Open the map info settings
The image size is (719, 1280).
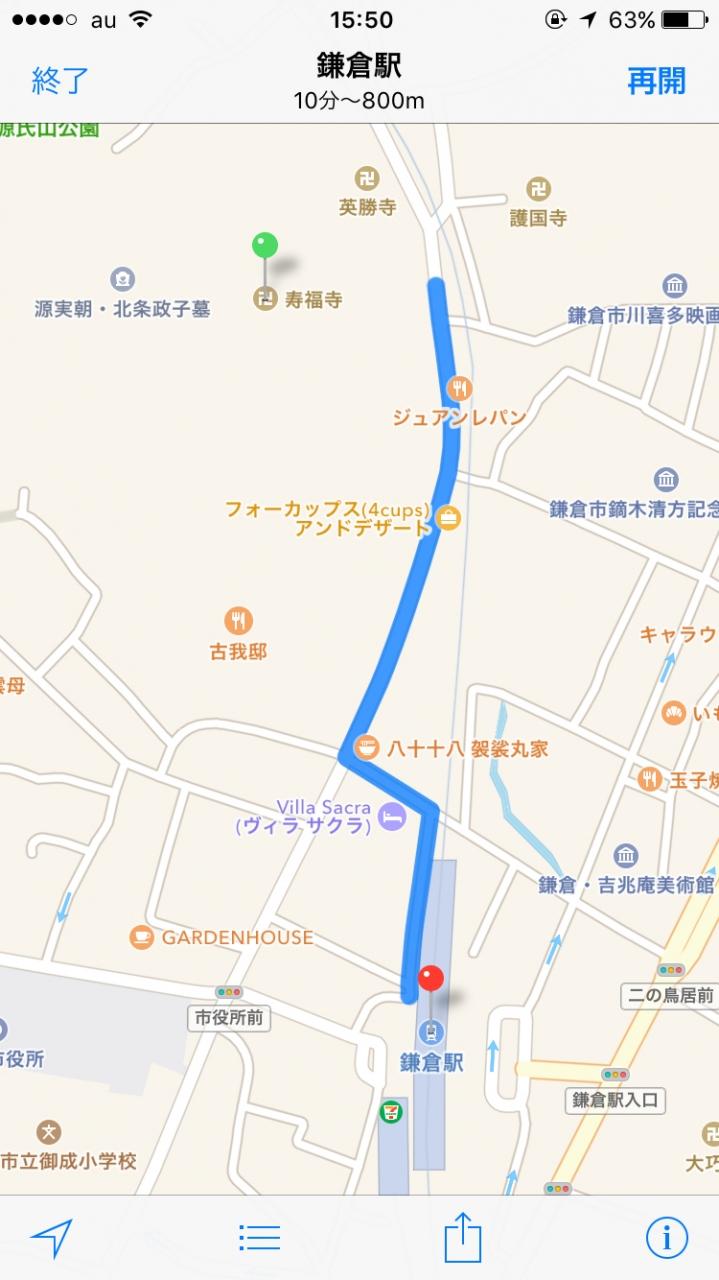[x=666, y=1238]
